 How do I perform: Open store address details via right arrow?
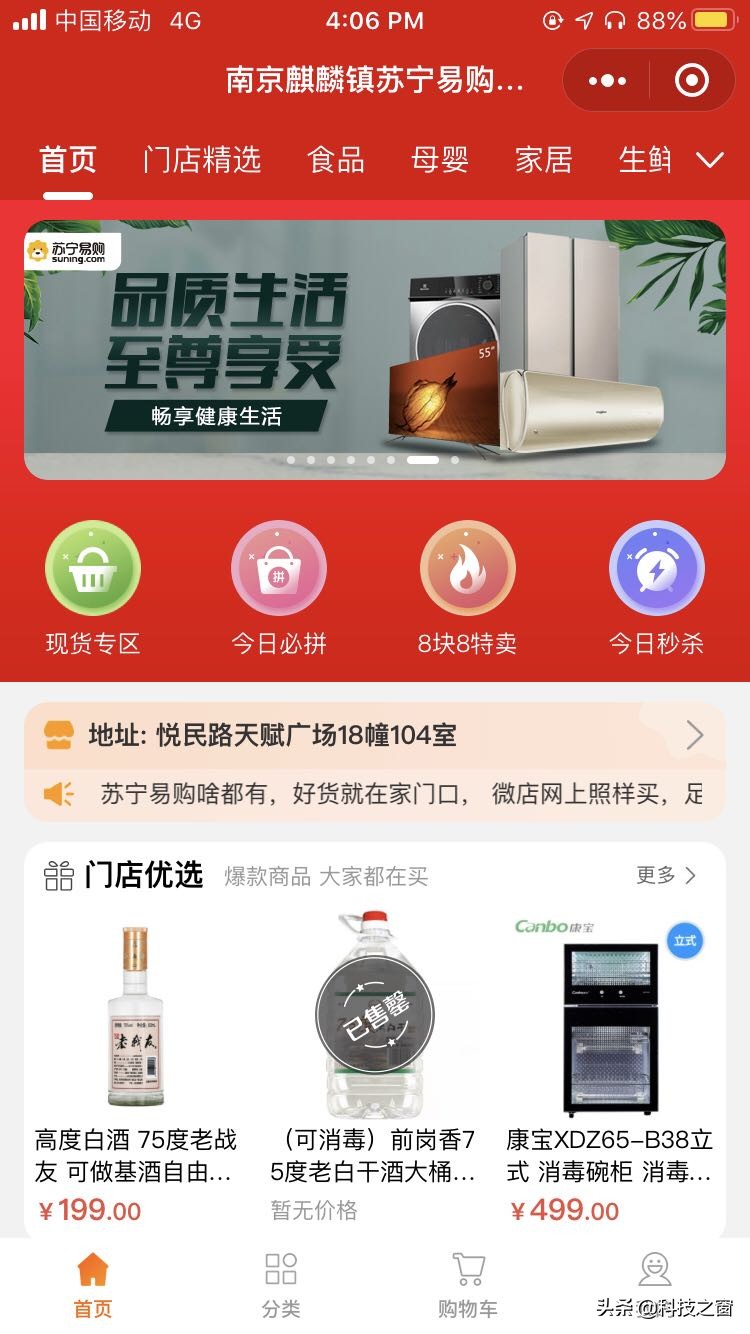[x=697, y=733]
